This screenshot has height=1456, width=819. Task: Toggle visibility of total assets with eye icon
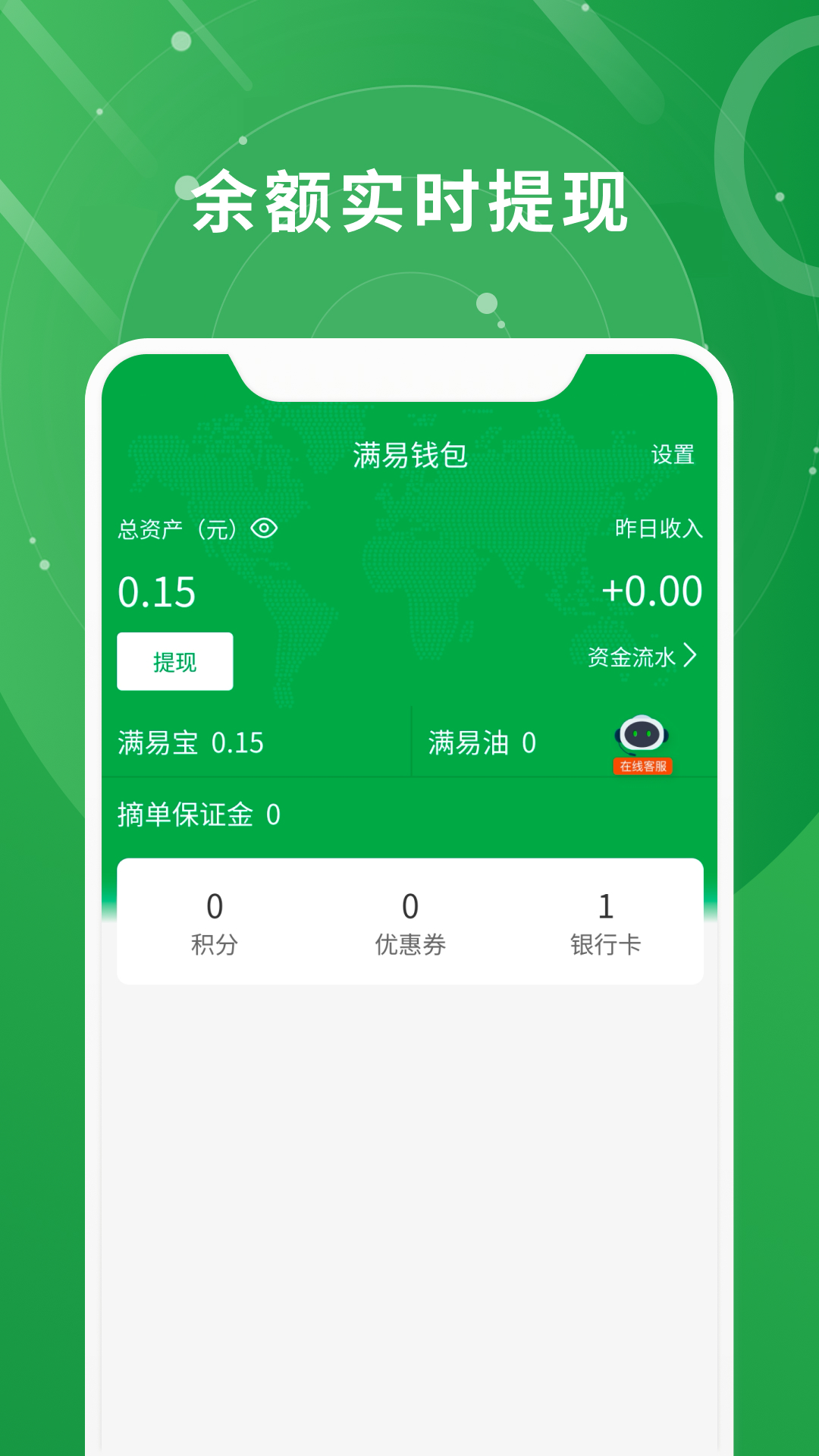coord(265,529)
